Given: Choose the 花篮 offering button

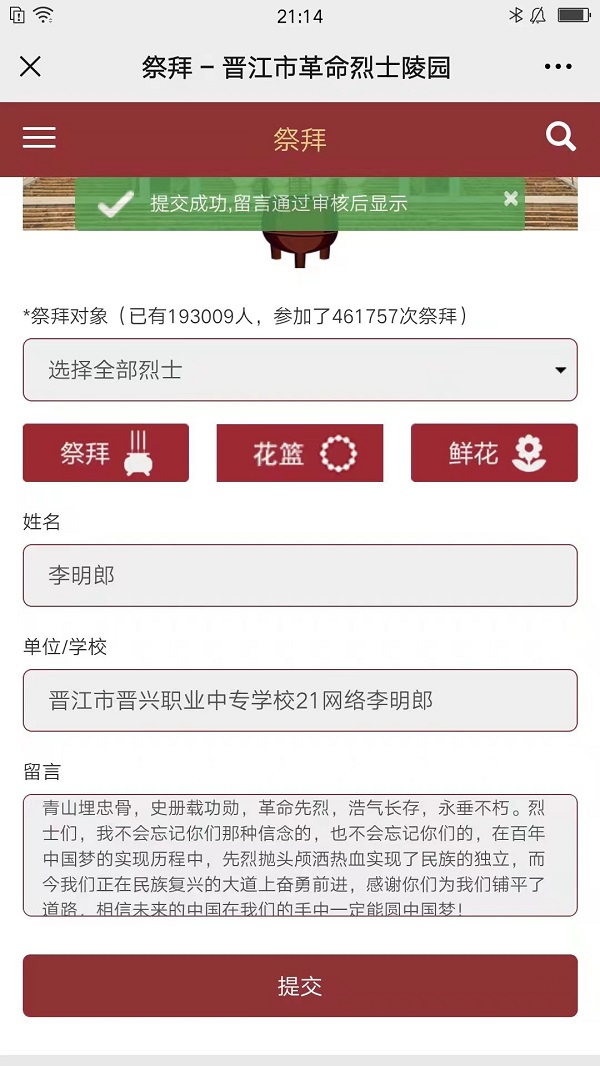Looking at the screenshot, I should [300, 453].
